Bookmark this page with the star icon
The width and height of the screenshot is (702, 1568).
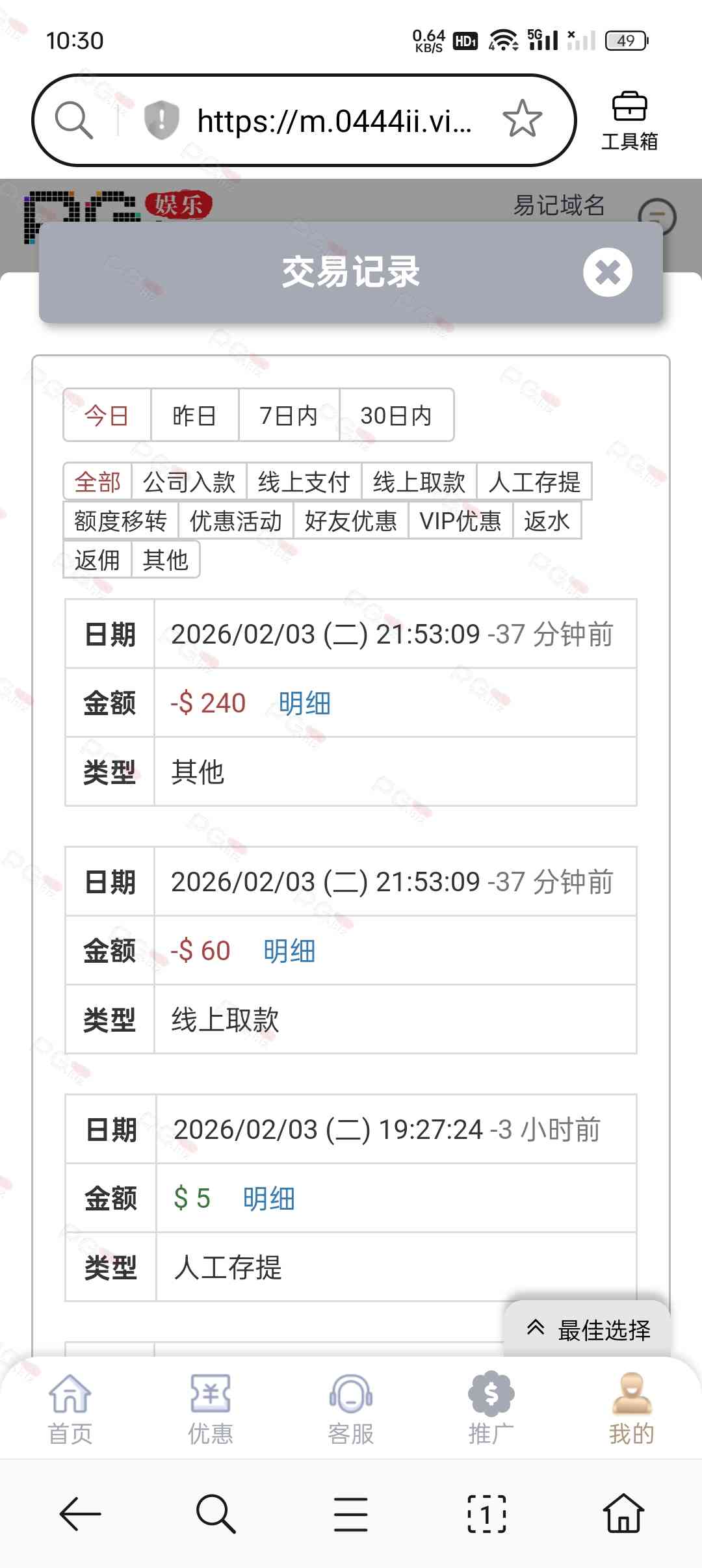522,120
